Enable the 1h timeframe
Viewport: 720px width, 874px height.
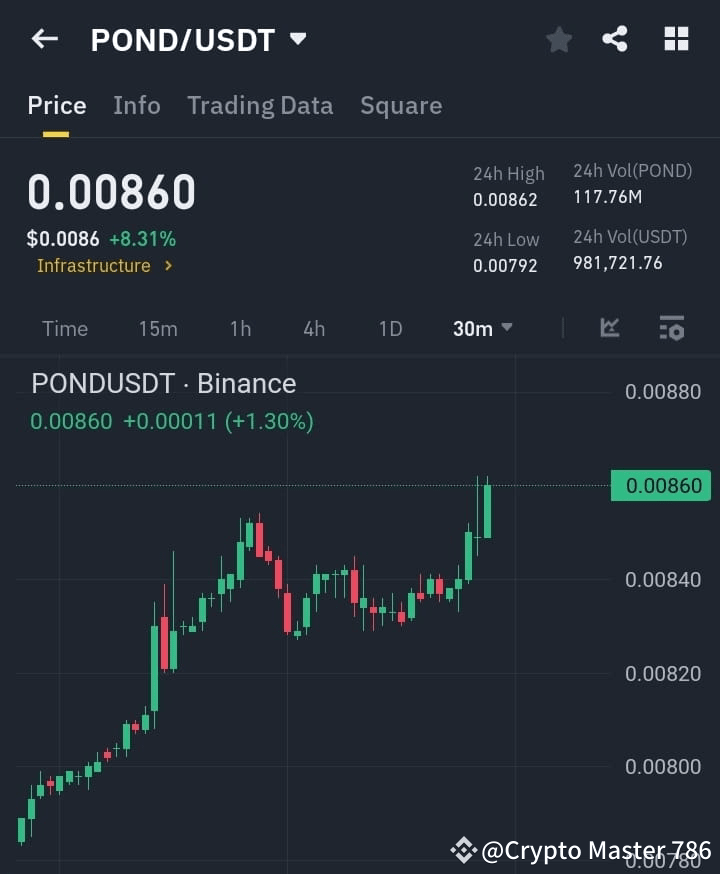tap(240, 328)
